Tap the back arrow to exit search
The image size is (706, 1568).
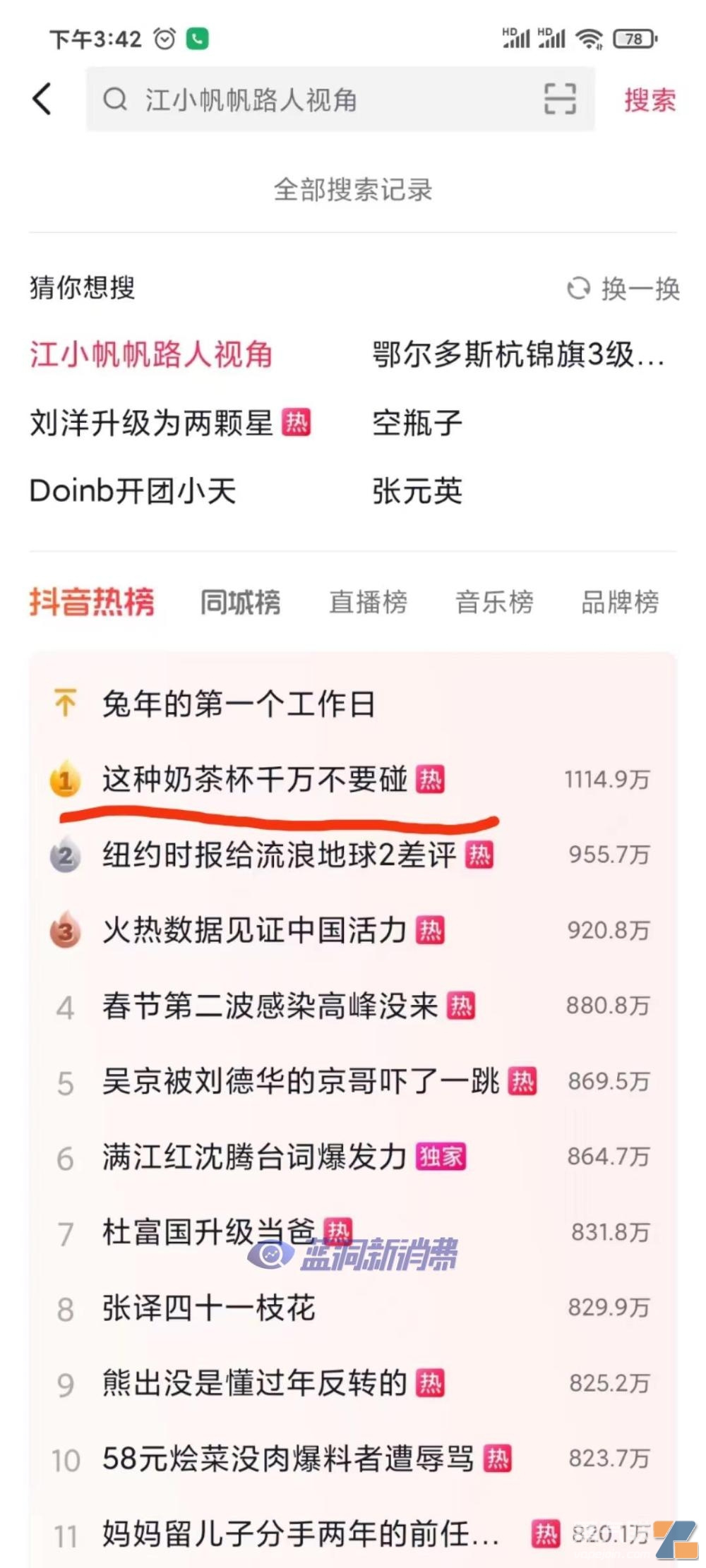pyautogui.click(x=42, y=99)
